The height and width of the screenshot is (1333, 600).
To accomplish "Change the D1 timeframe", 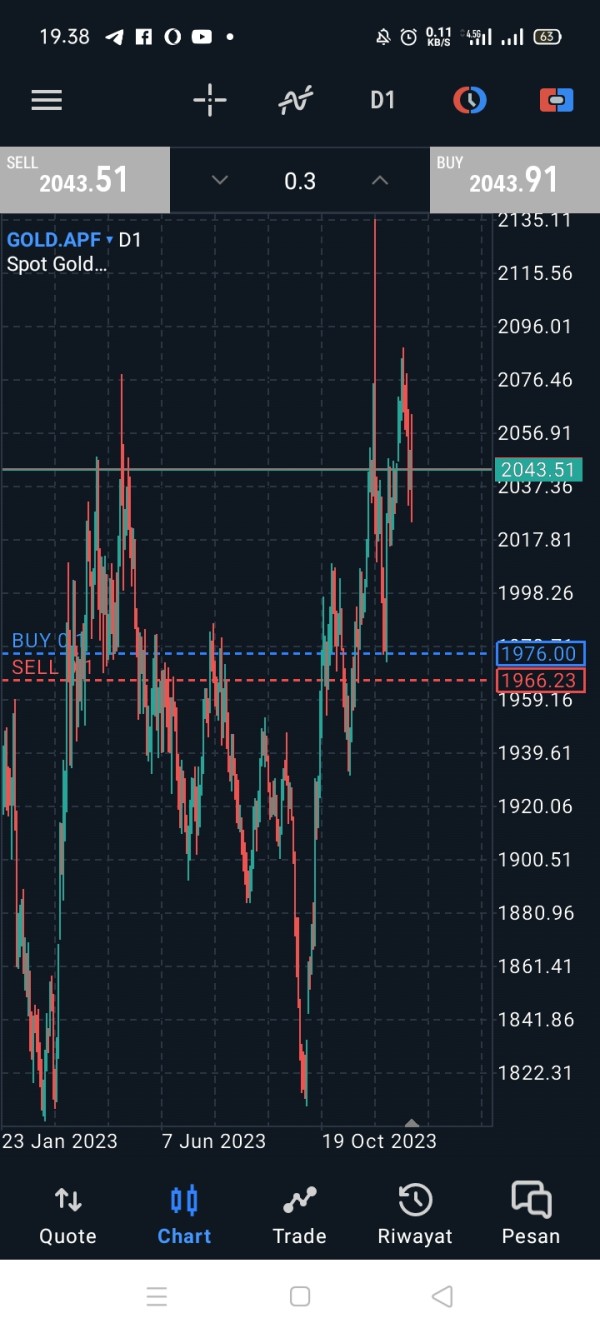I will [x=383, y=100].
